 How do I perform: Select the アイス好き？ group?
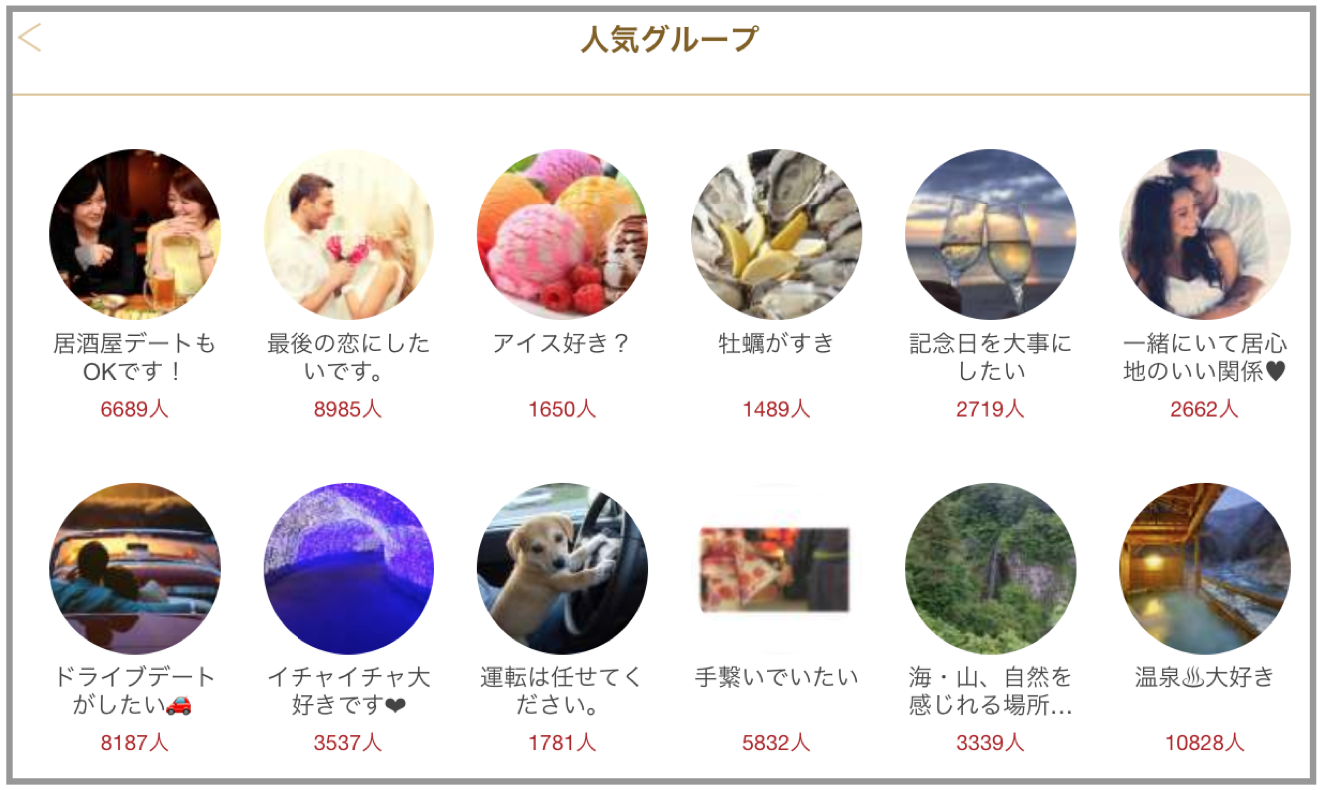(x=562, y=234)
